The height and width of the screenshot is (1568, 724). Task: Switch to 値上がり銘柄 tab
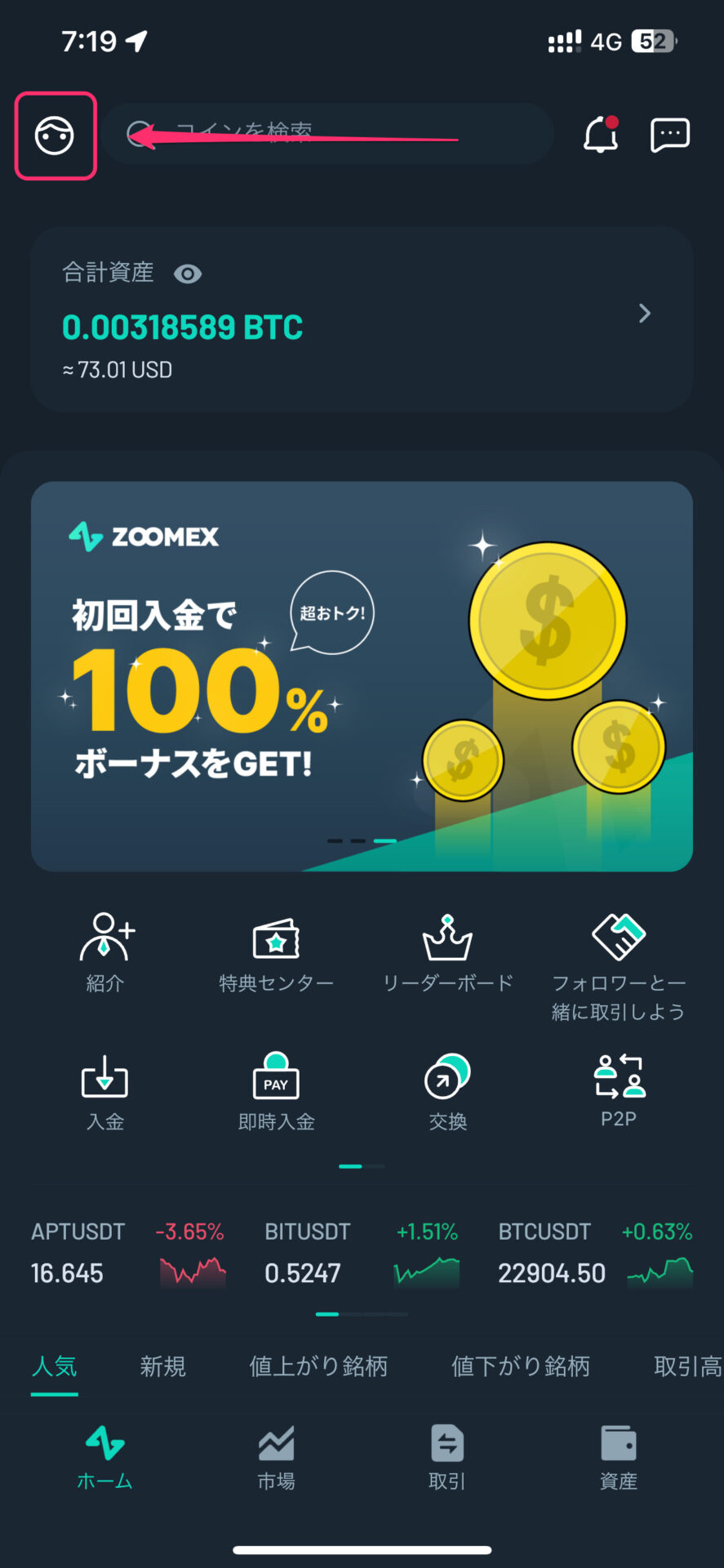point(318,1365)
